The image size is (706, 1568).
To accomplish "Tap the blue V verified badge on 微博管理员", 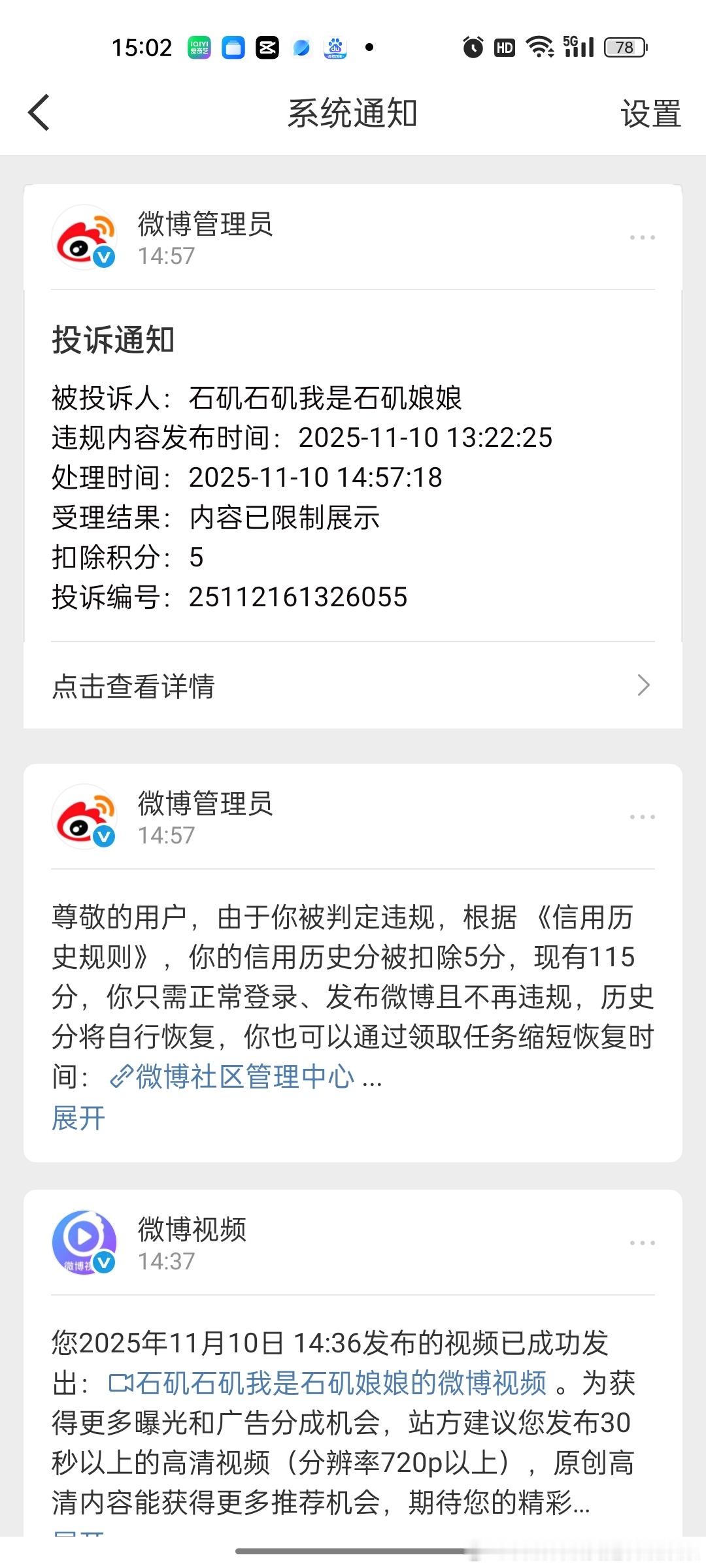I will click(x=102, y=257).
